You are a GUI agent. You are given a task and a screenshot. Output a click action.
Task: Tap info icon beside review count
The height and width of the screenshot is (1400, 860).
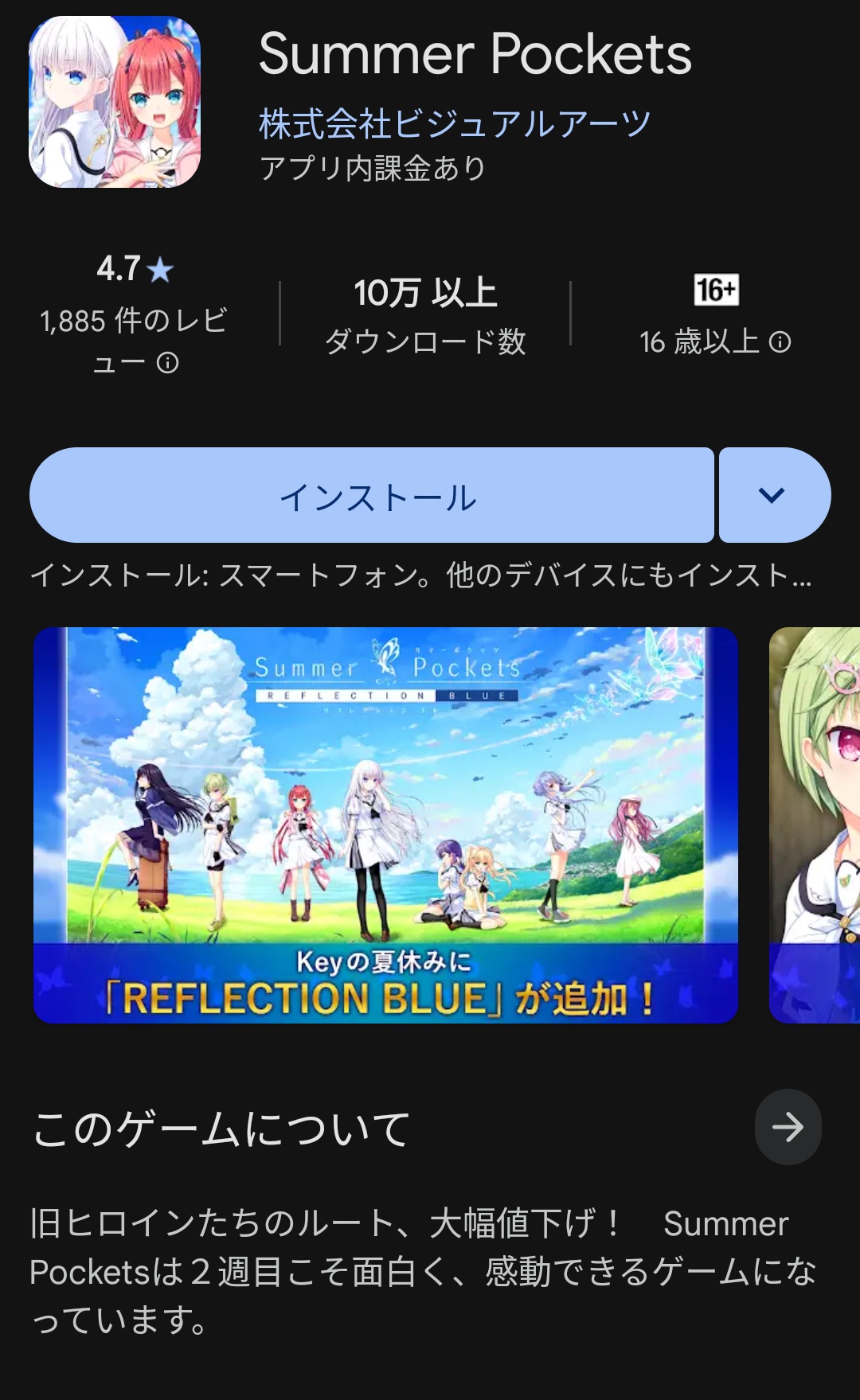168,363
